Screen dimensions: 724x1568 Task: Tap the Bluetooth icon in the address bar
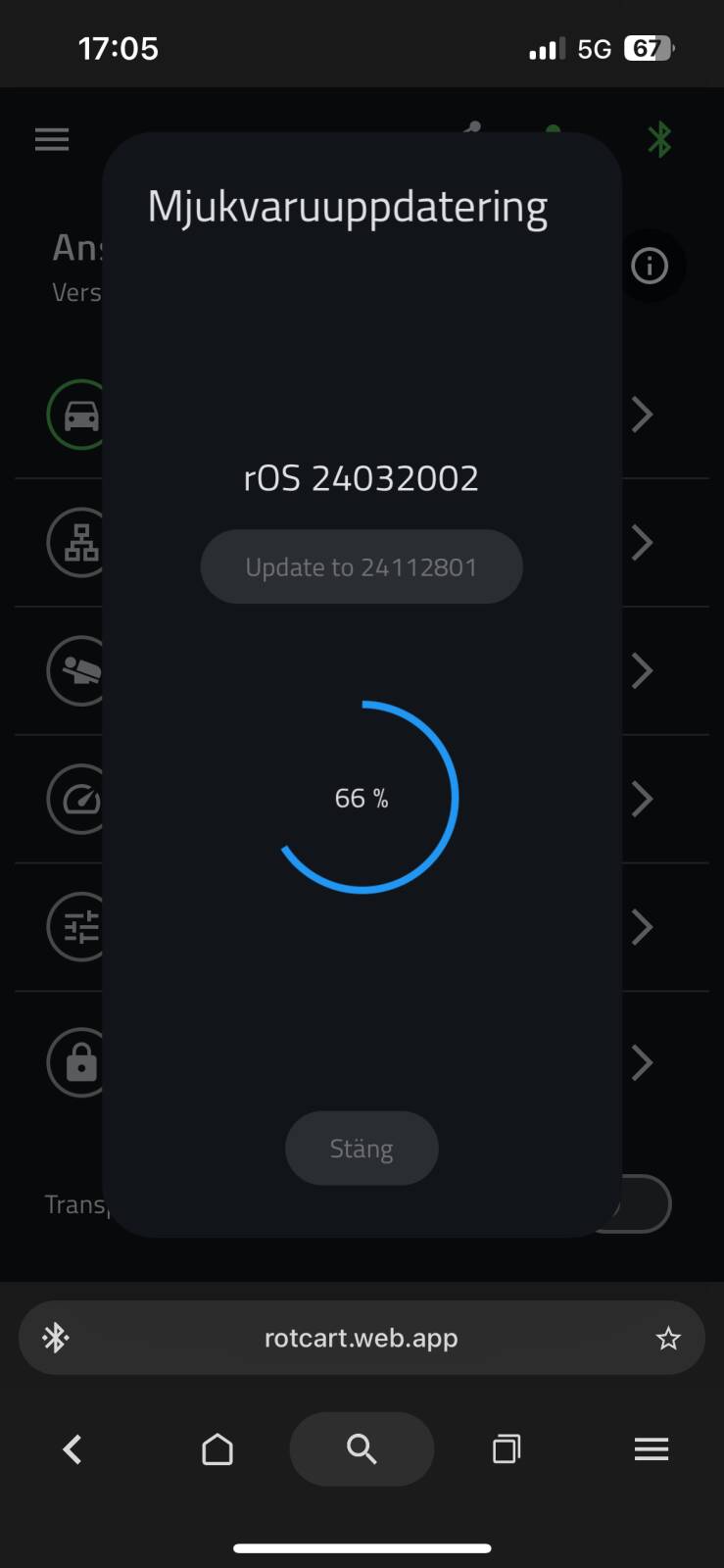pyautogui.click(x=56, y=1338)
